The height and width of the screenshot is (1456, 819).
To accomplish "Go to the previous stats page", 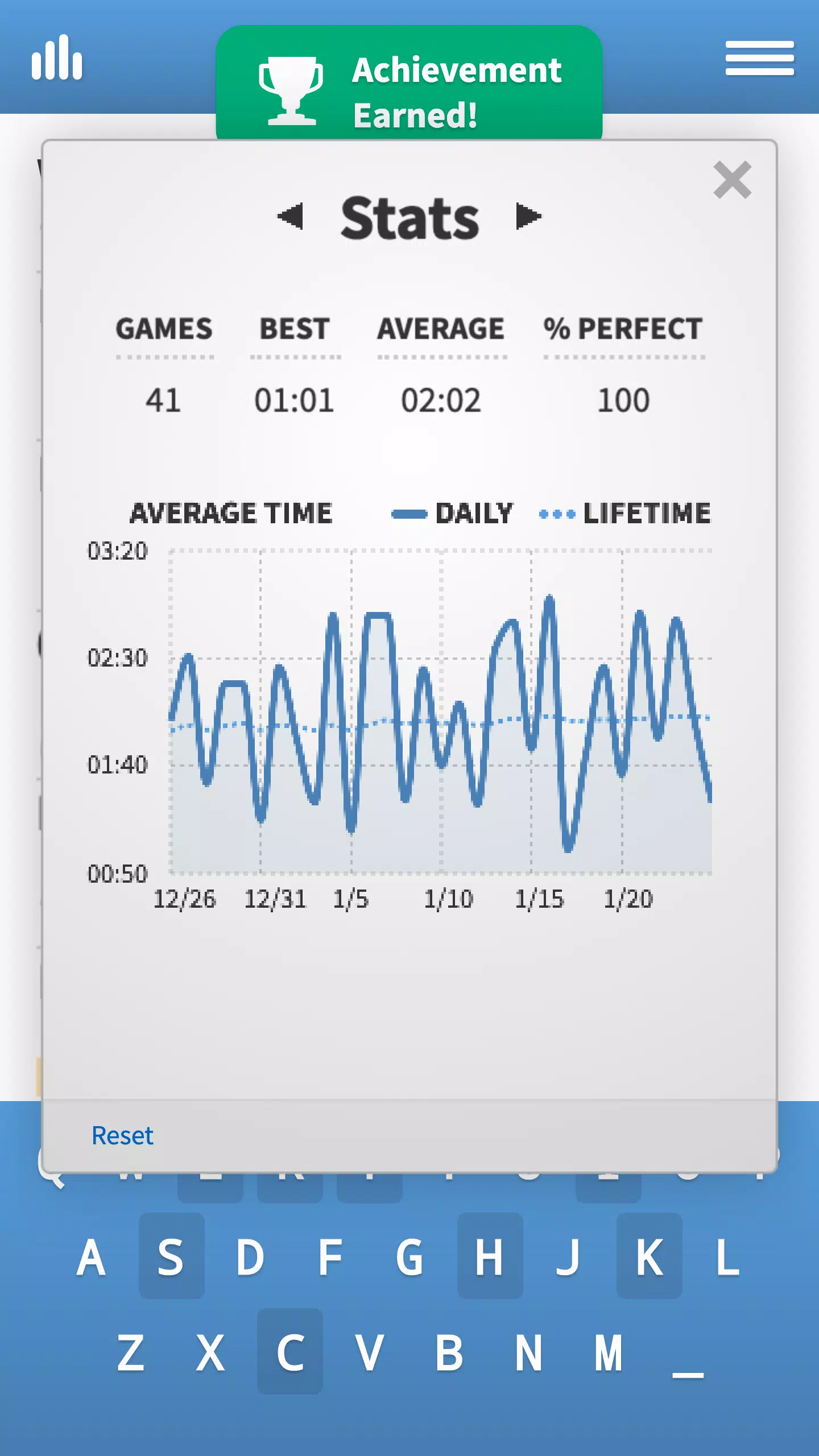I will click(x=291, y=216).
